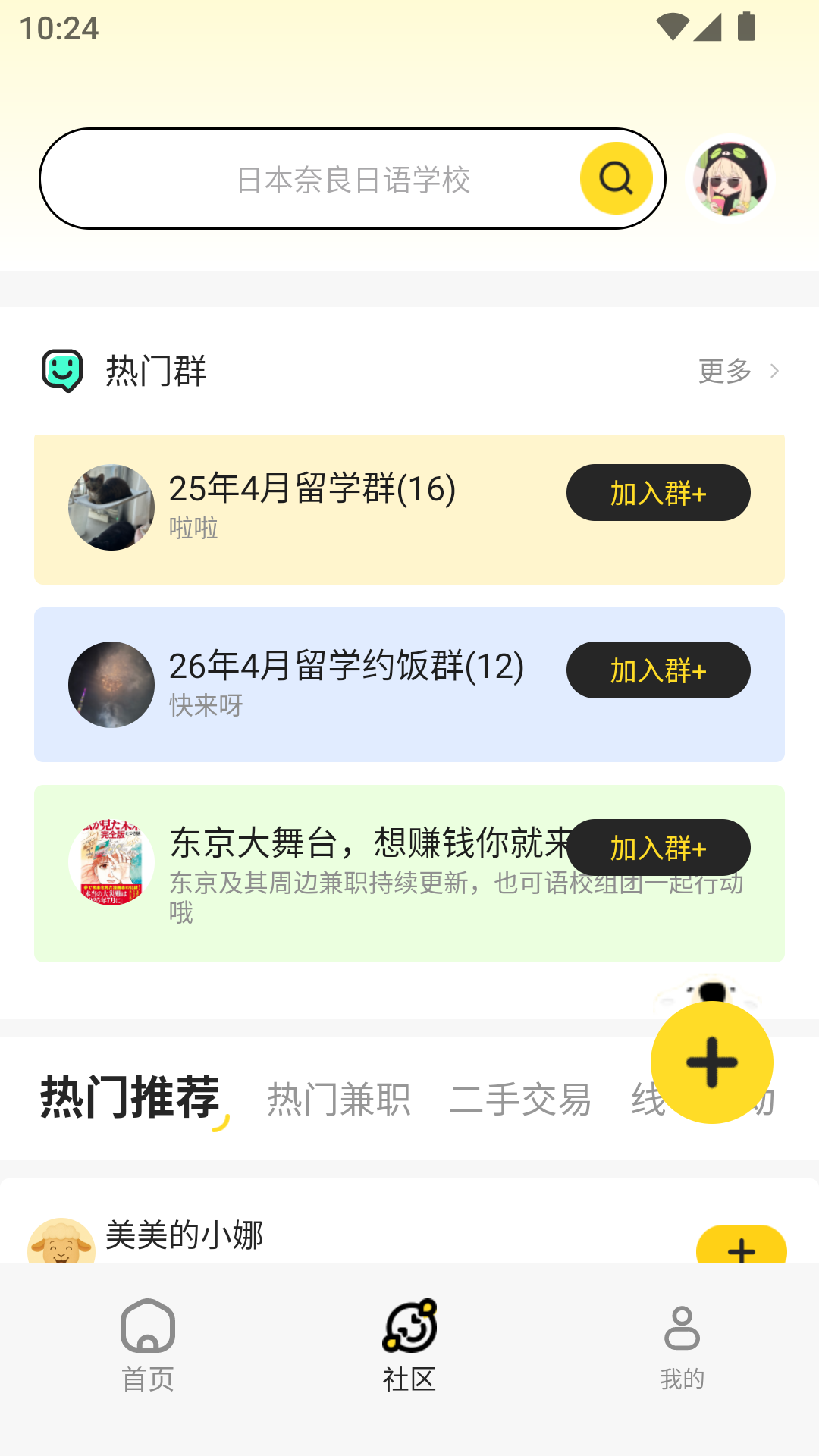Tap the yellow floating plus icon to create post
This screenshot has width=819, height=1456.
(712, 1063)
